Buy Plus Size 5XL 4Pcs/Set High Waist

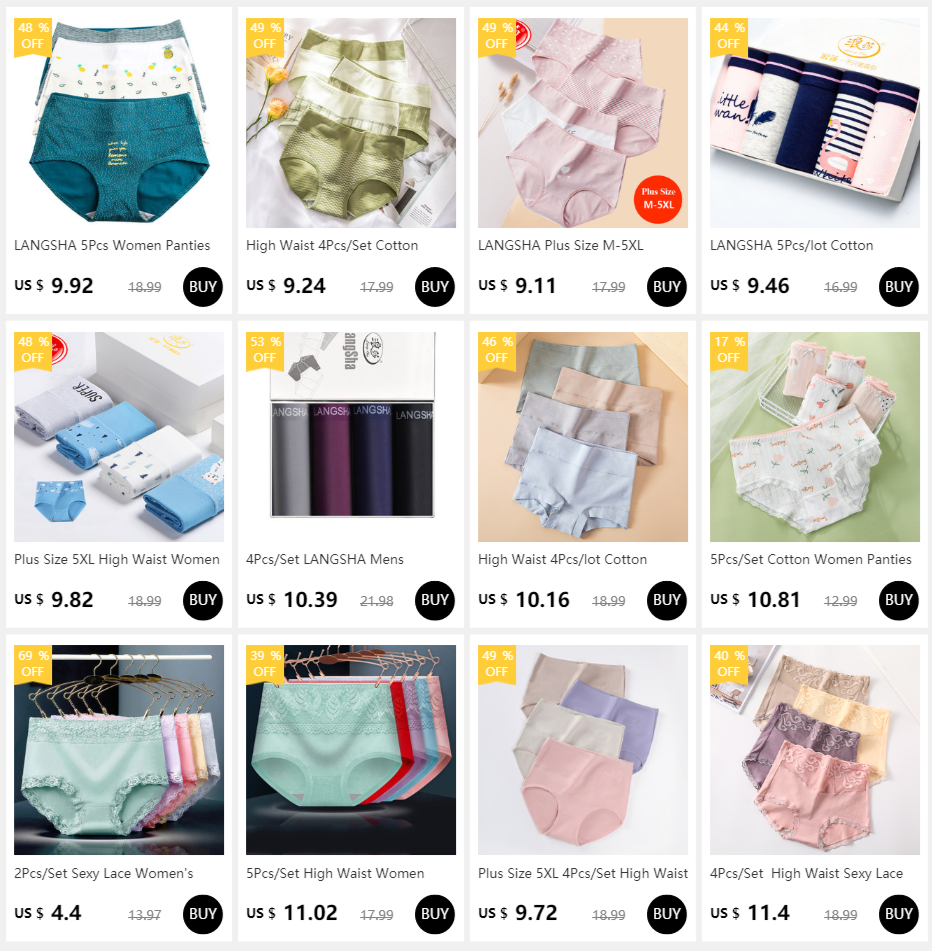tap(666, 914)
